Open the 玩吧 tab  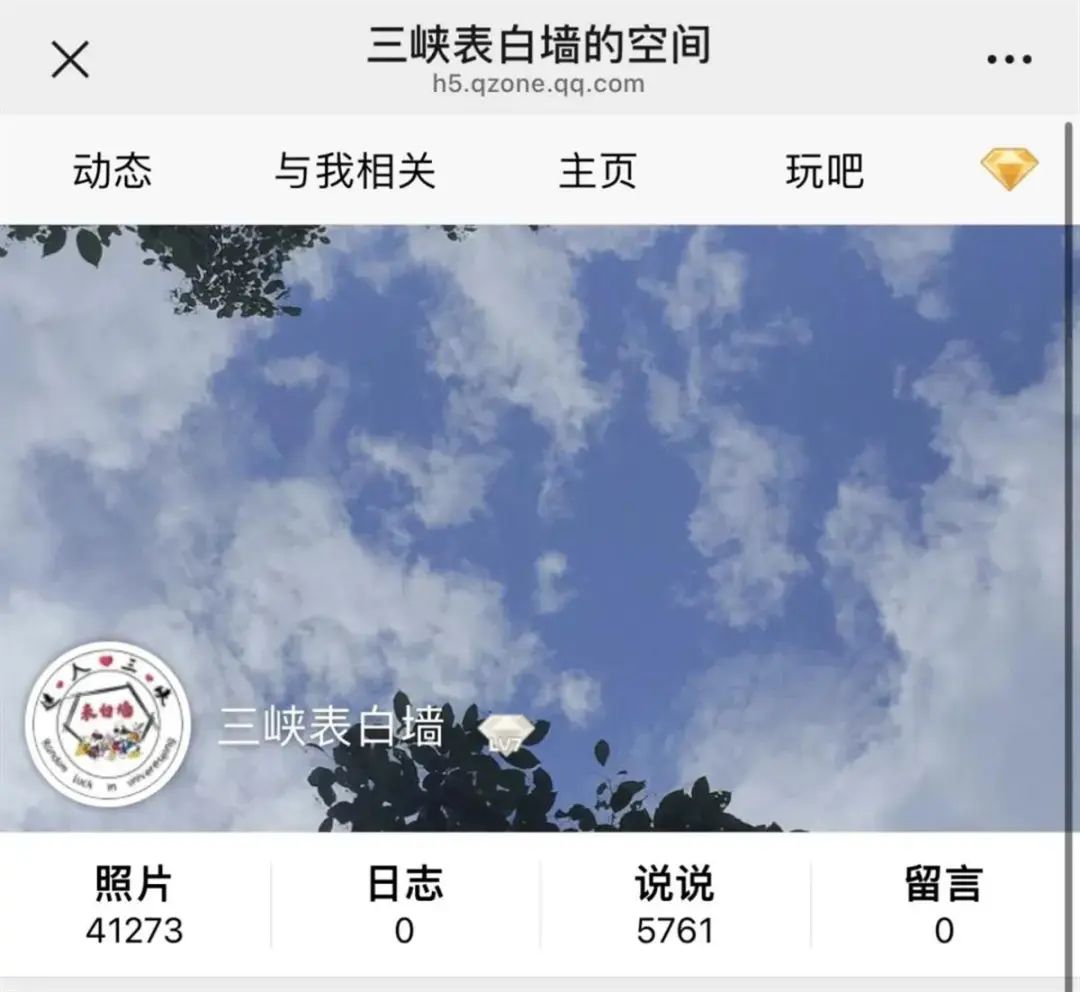[x=824, y=171]
